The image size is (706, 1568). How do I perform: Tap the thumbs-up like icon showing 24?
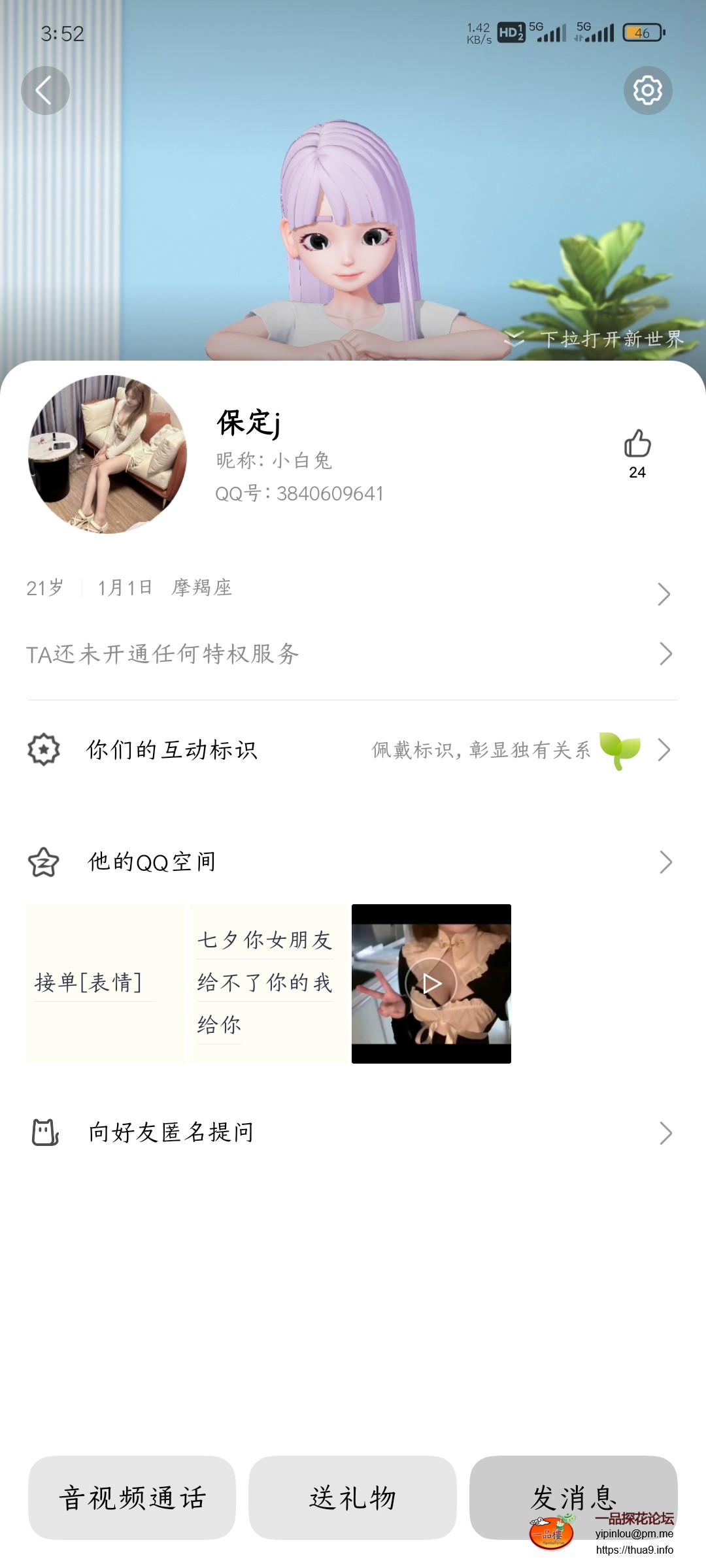(x=637, y=448)
